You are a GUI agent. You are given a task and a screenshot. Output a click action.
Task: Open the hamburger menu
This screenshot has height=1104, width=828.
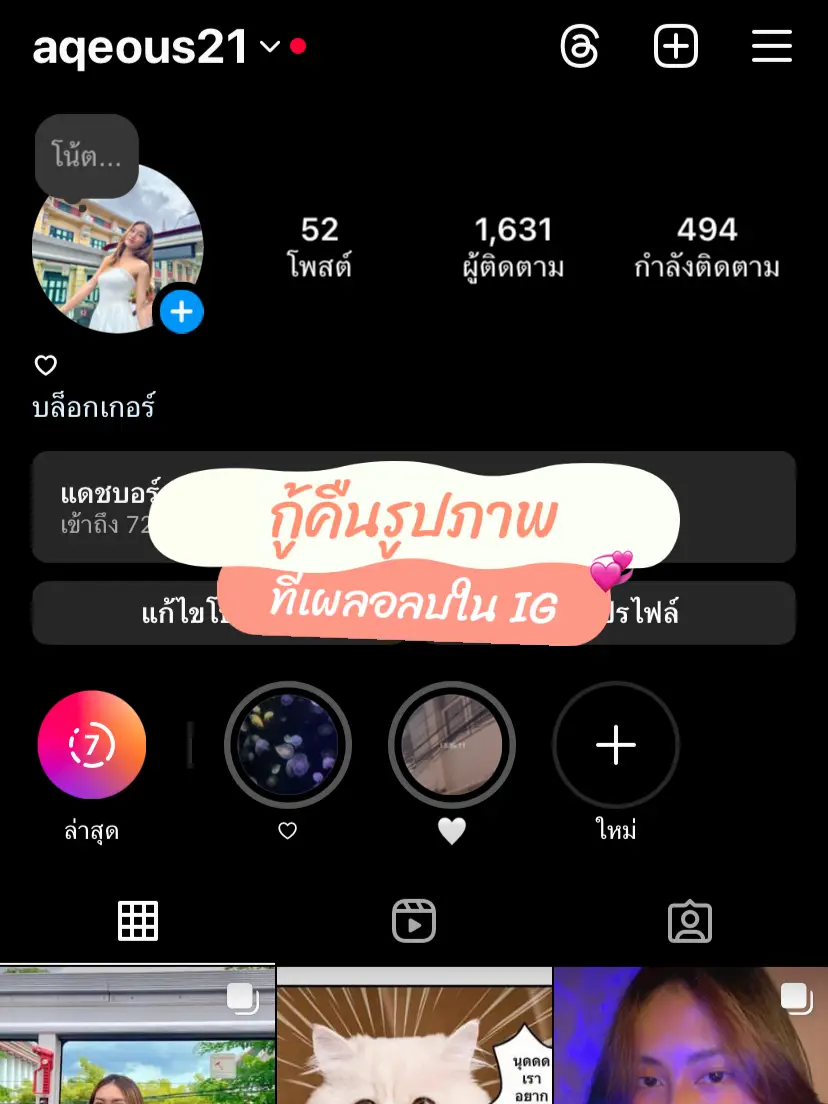point(771,46)
